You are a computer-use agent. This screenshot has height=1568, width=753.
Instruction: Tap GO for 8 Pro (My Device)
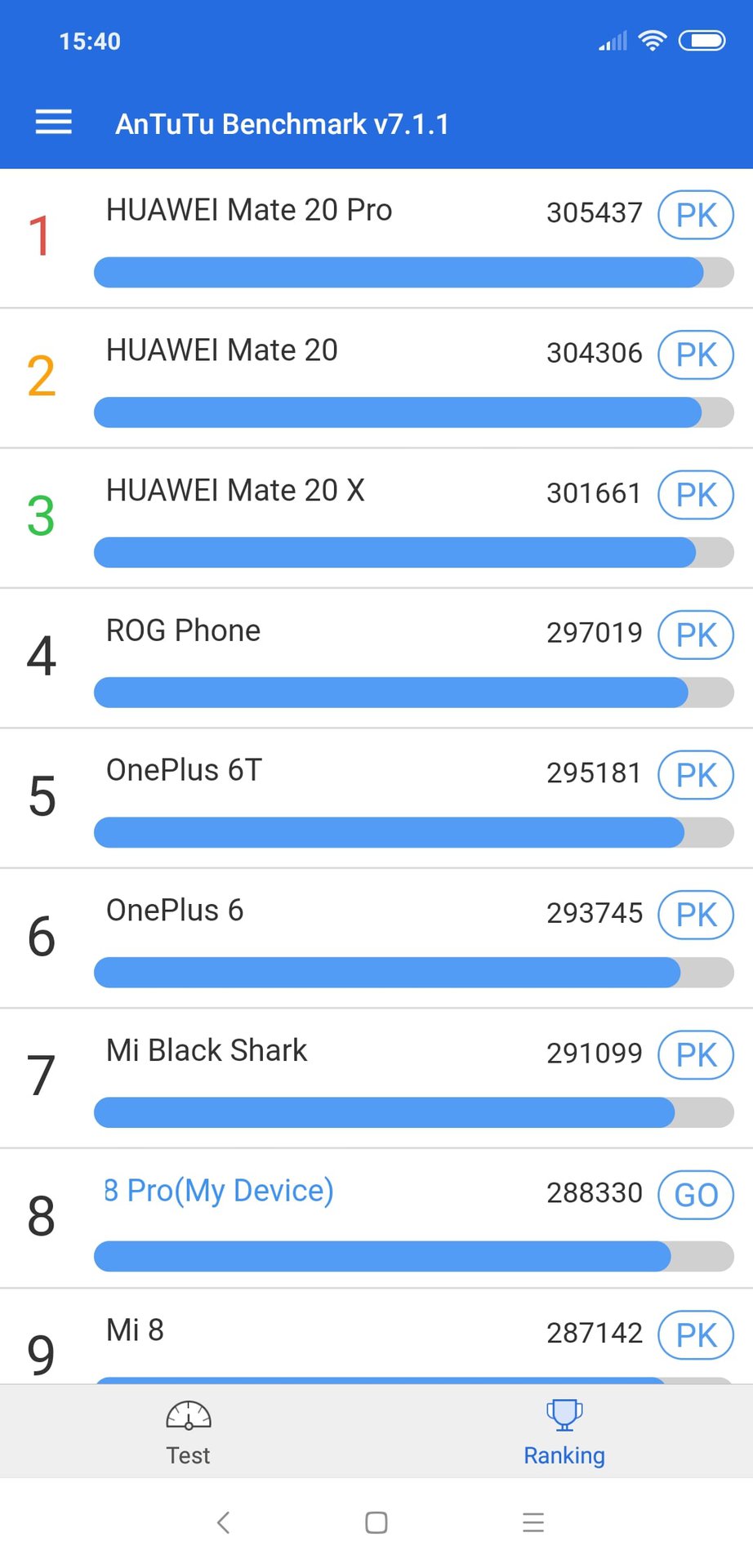tap(695, 1195)
